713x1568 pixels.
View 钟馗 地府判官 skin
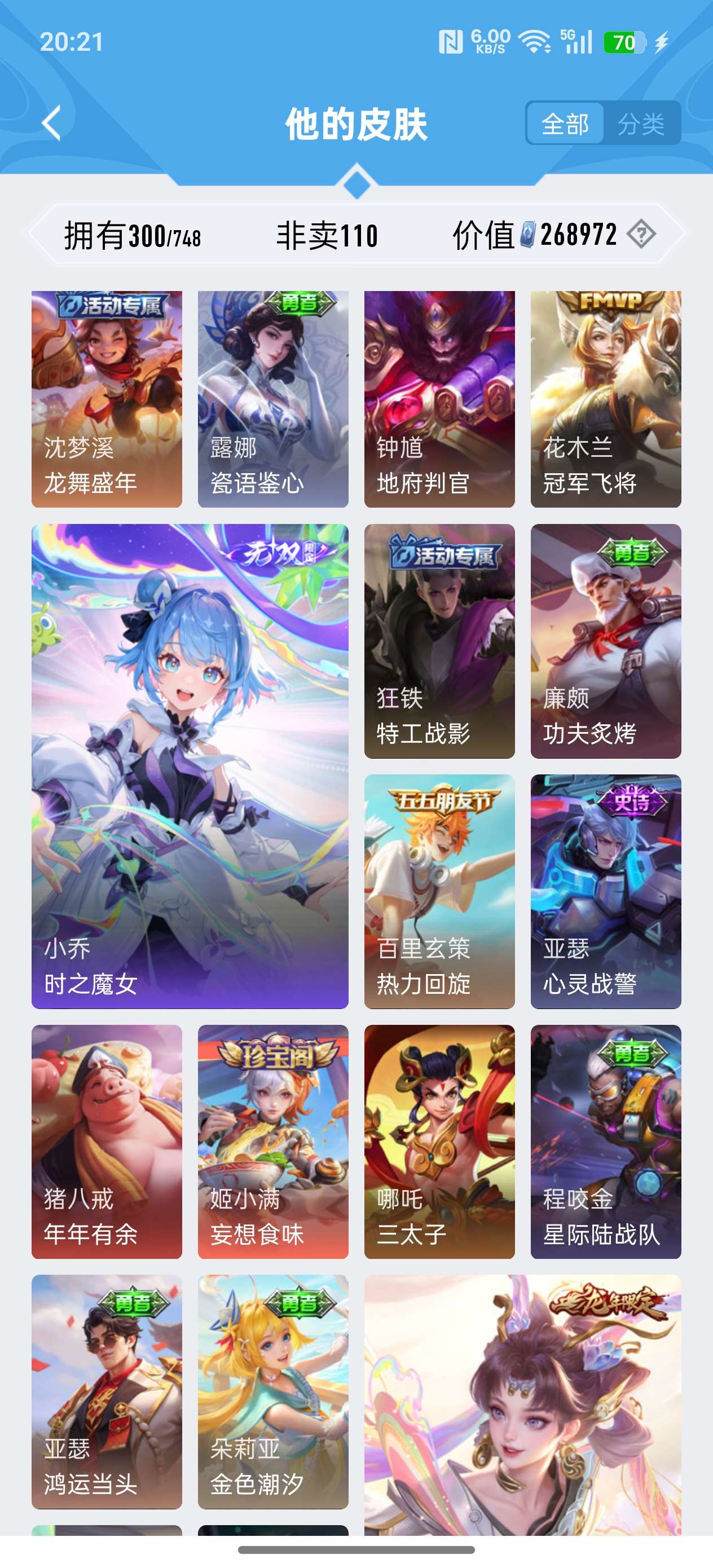(x=439, y=399)
